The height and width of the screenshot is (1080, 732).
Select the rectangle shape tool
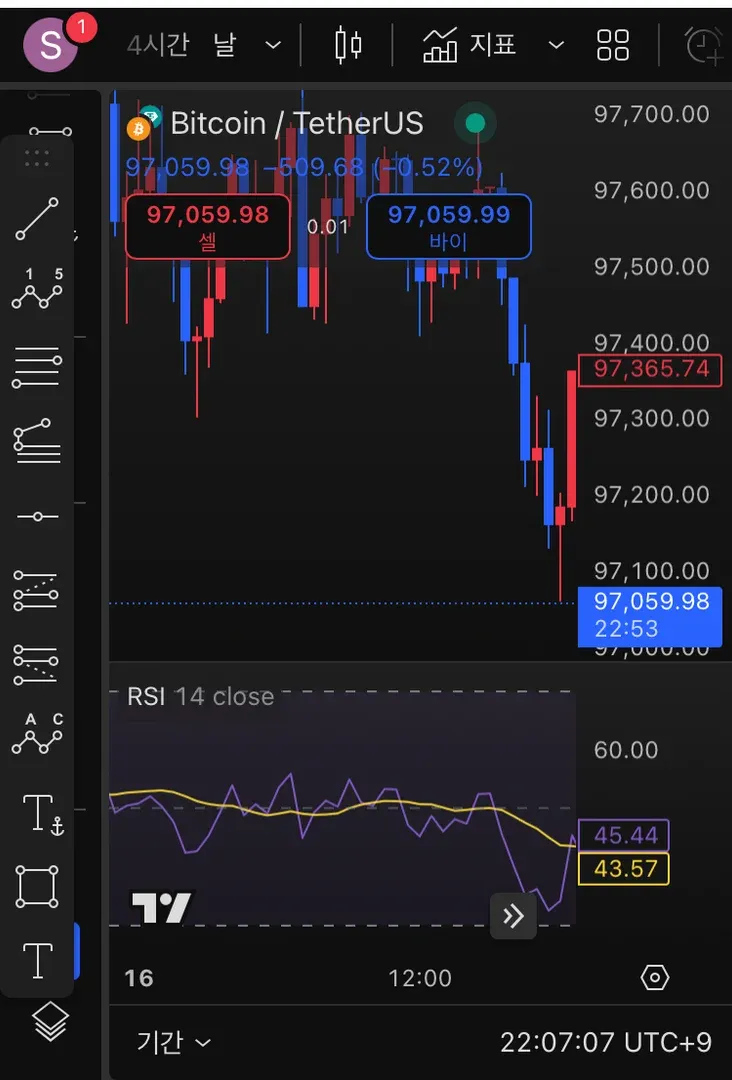(x=37, y=887)
